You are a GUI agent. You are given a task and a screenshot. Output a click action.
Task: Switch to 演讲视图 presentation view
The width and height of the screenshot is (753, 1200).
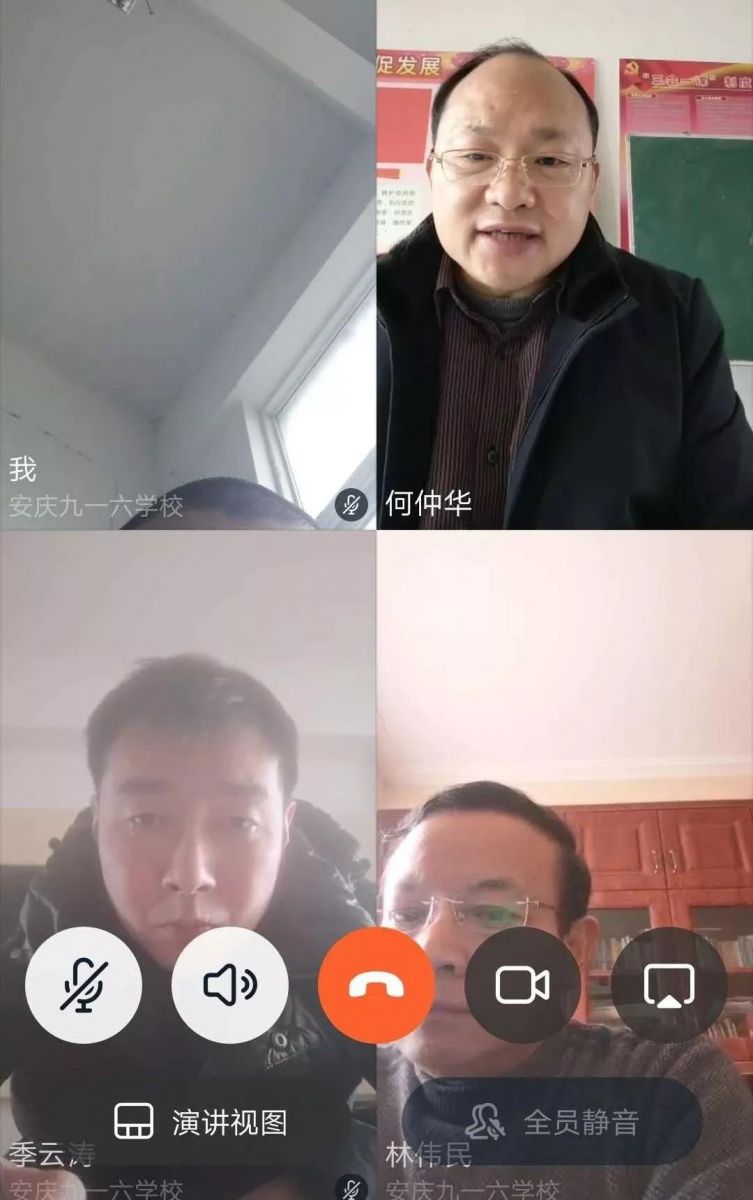(x=200, y=1122)
